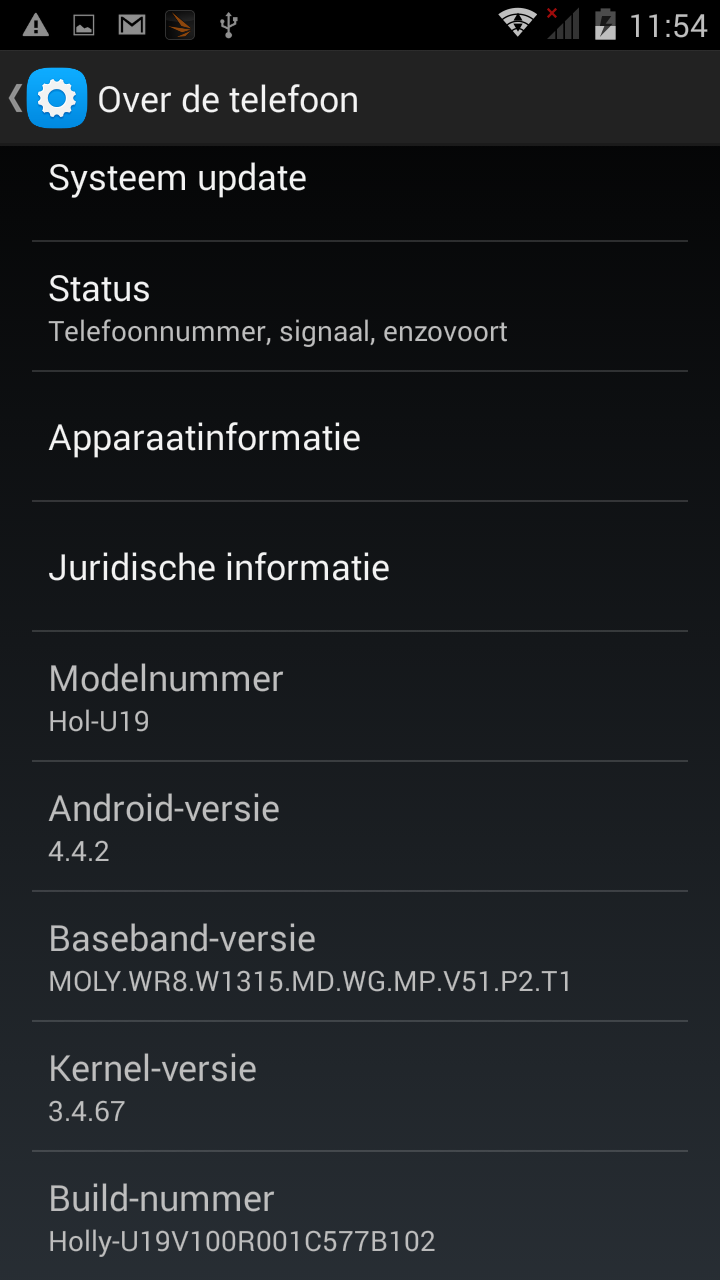Tap the Android-versie row

tap(360, 827)
